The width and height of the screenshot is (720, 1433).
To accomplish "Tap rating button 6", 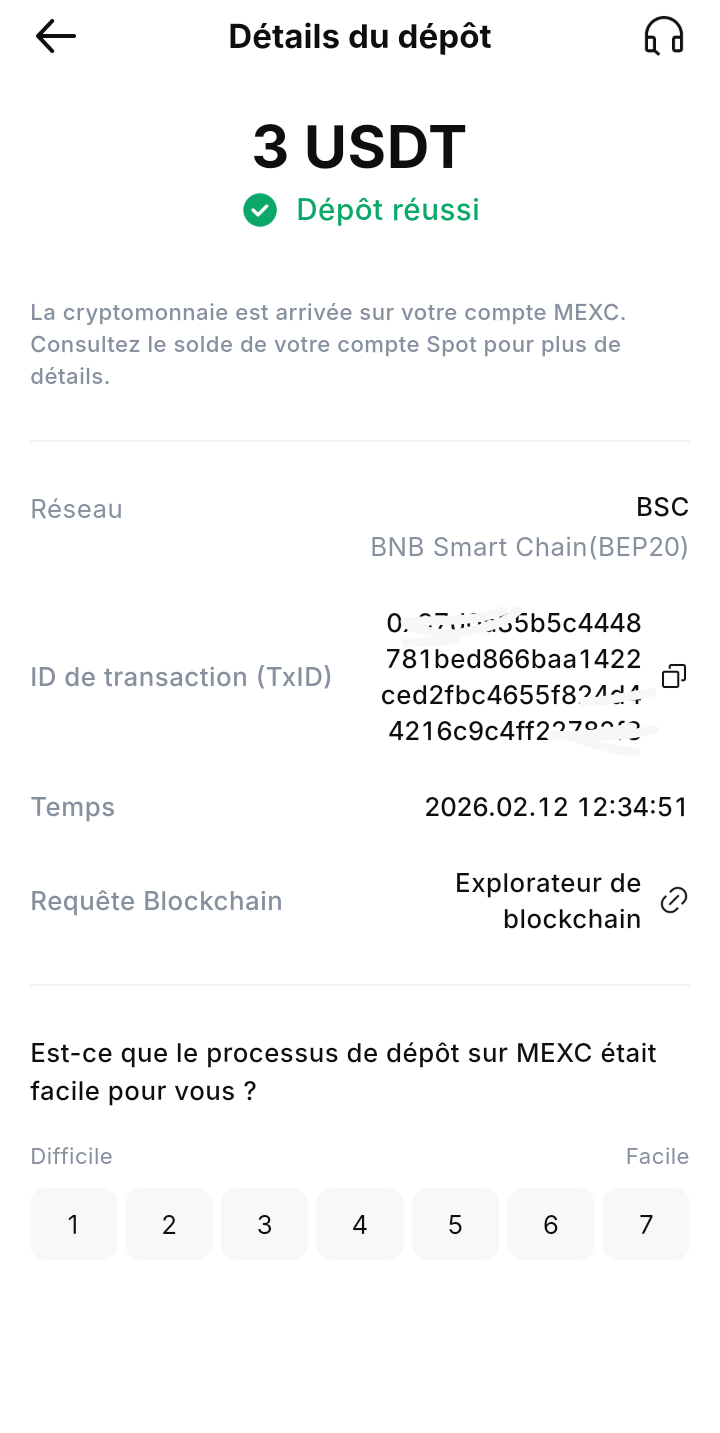I will pyautogui.click(x=551, y=1223).
